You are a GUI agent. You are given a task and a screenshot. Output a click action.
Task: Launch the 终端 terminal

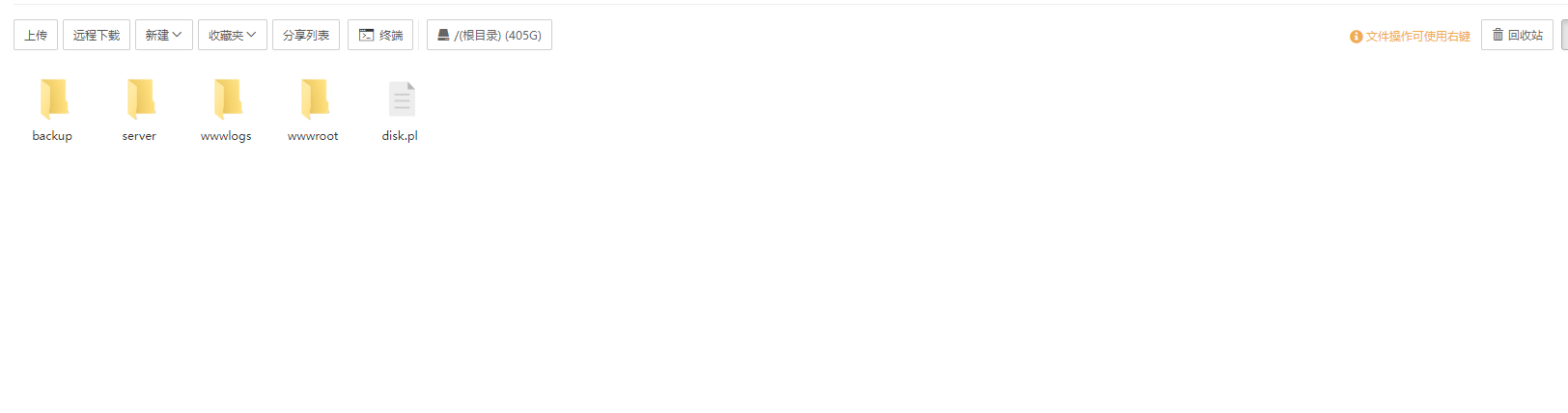point(380,35)
